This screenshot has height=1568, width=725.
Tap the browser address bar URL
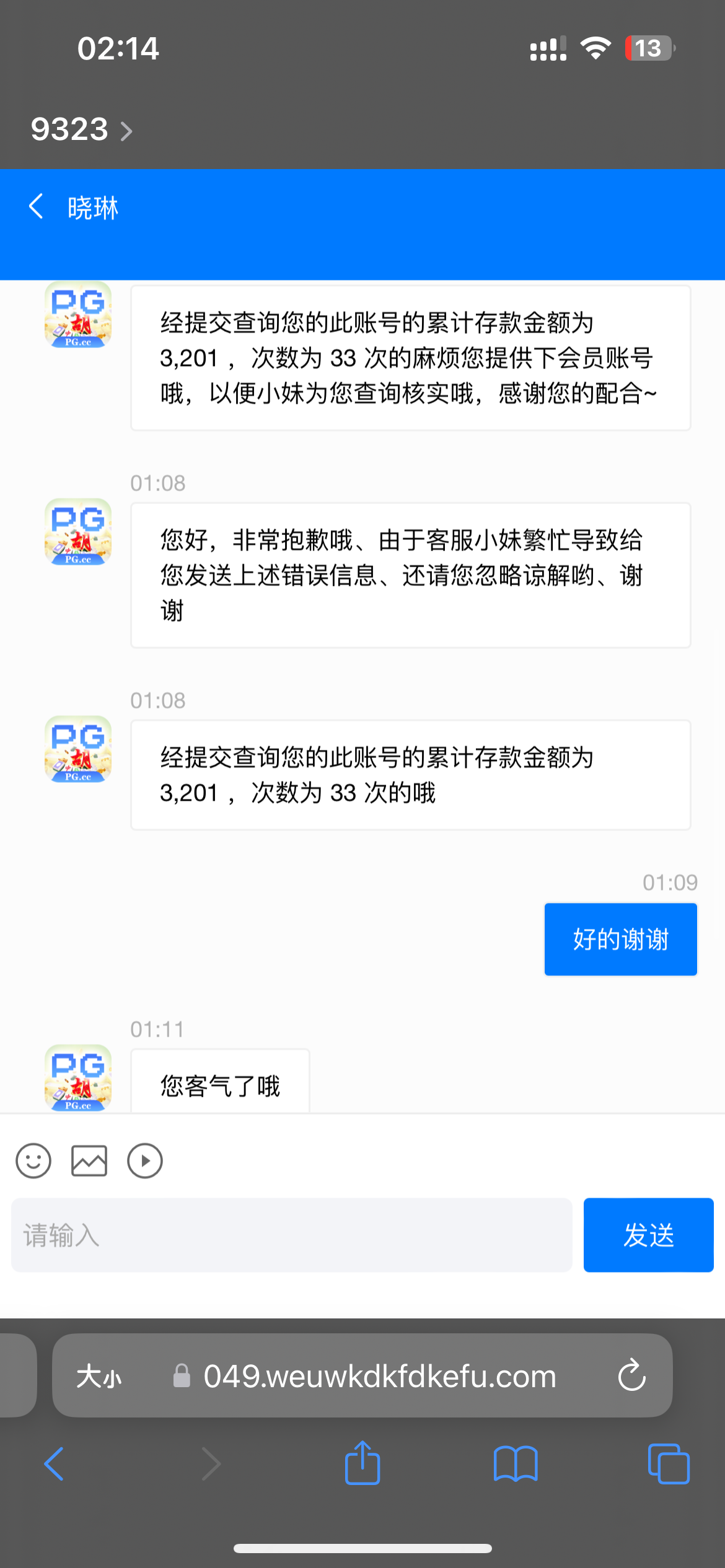pyautogui.click(x=379, y=1376)
